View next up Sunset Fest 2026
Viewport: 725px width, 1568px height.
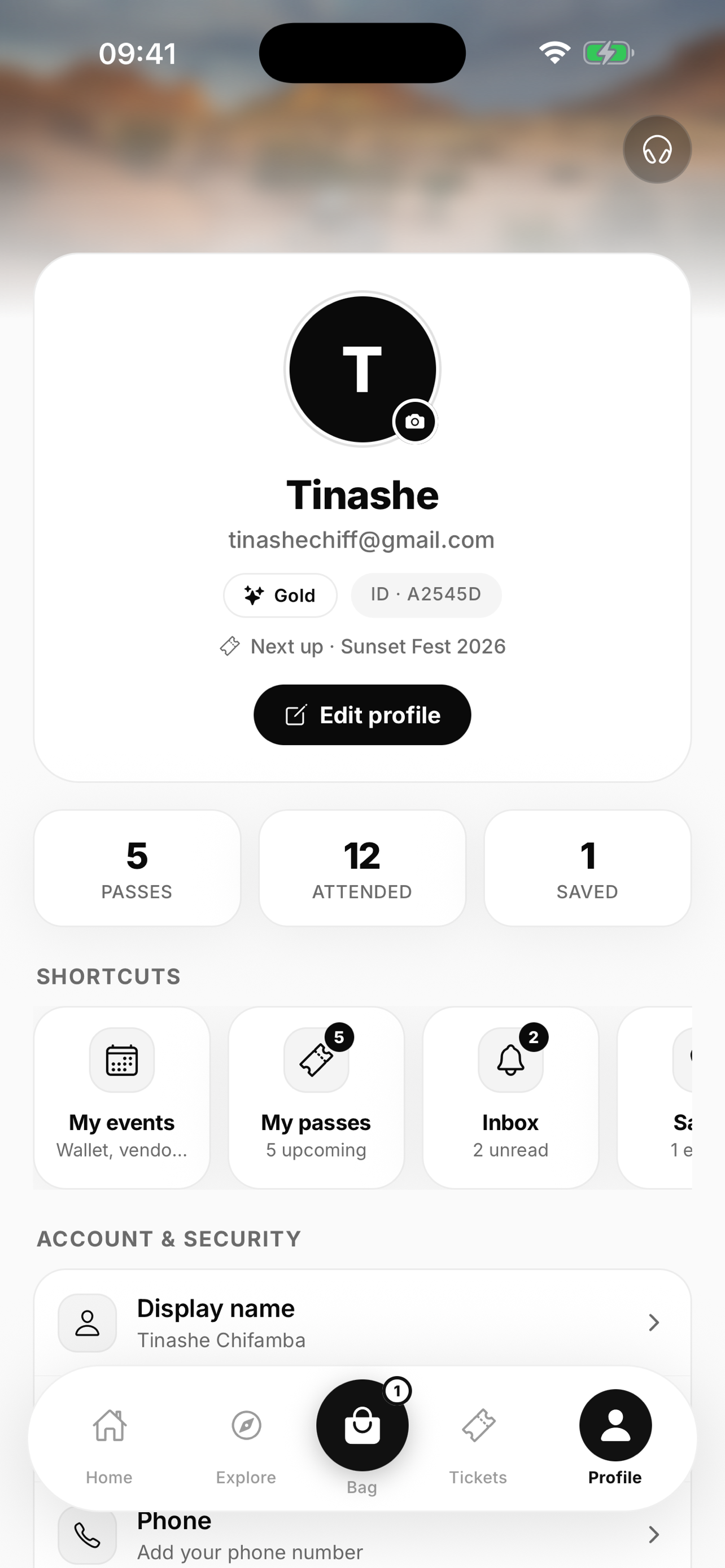[x=362, y=646]
